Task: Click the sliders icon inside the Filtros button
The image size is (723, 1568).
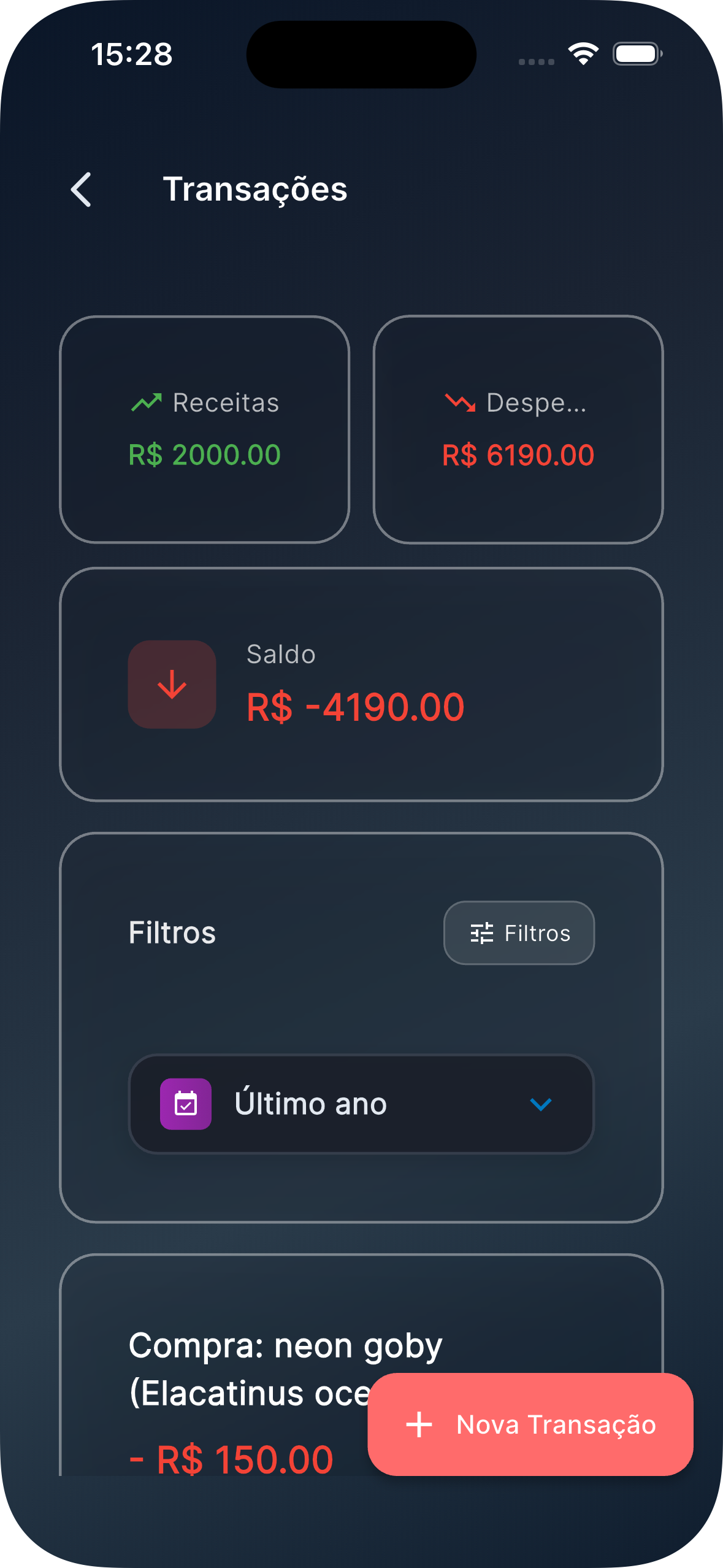Action: [x=482, y=932]
